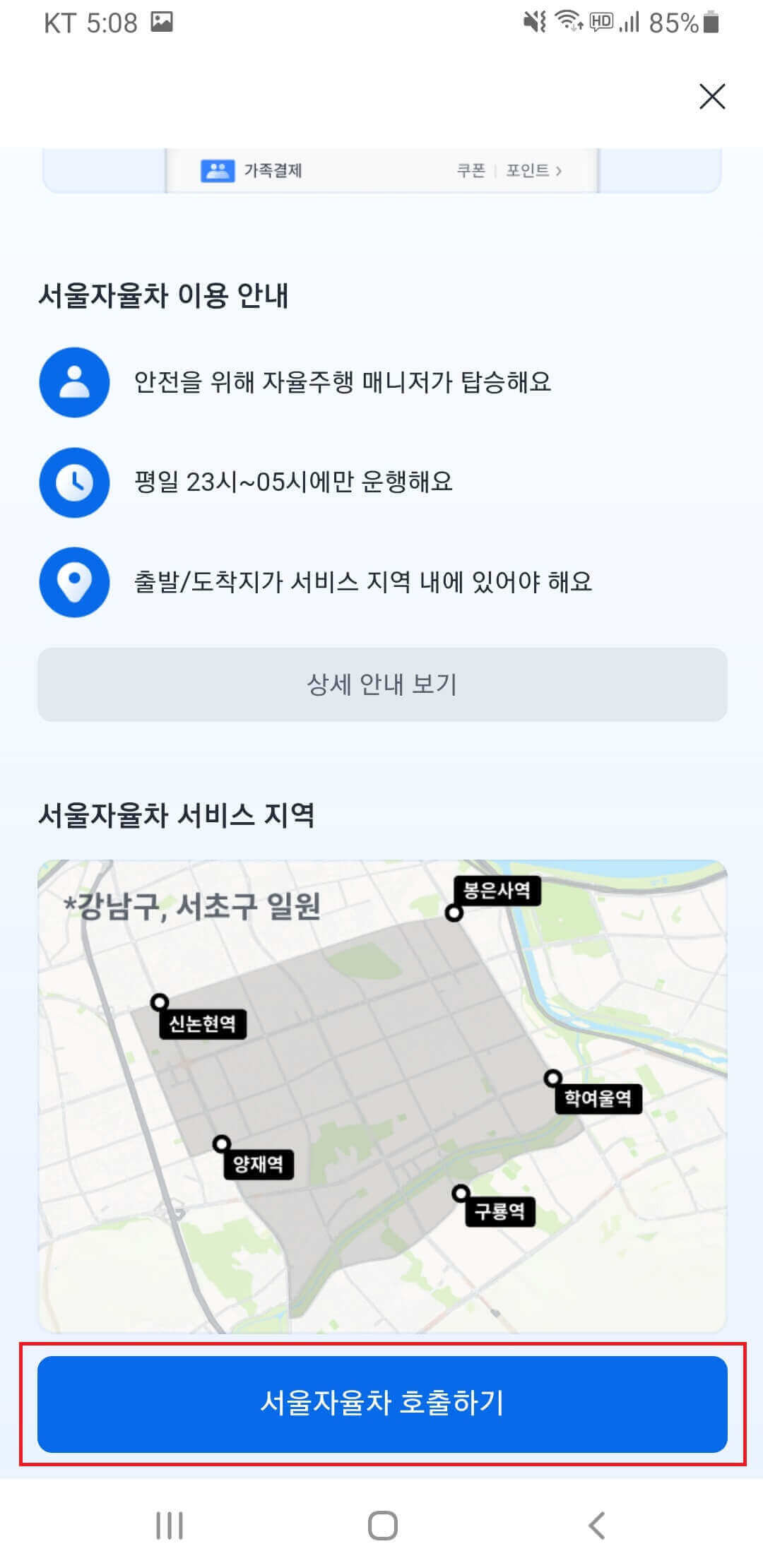
Task: Open 상세 안내 보기 detailed guide
Action: 381,684
